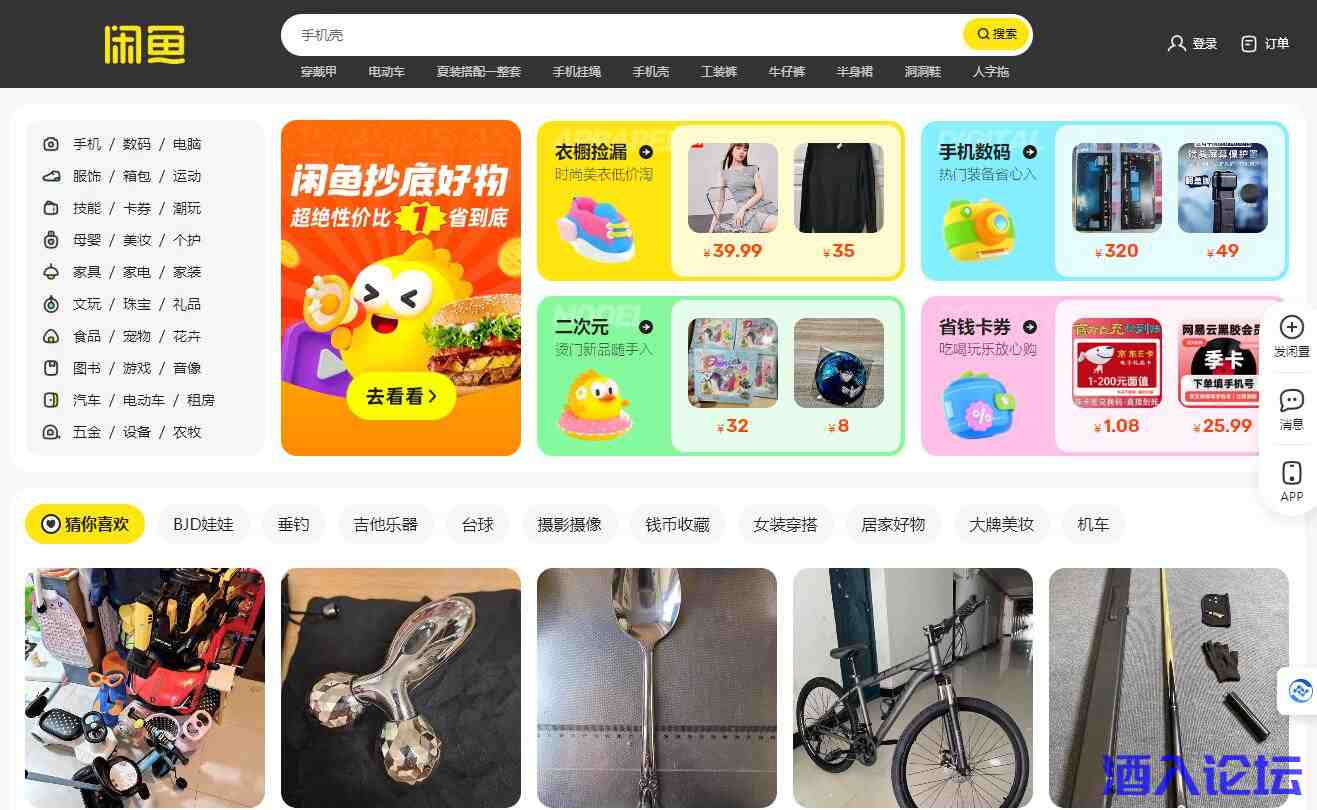The image size is (1317, 810).
Task: Open the 手机 / 数码 / 电脑 category row
Action: pyautogui.click(x=137, y=144)
